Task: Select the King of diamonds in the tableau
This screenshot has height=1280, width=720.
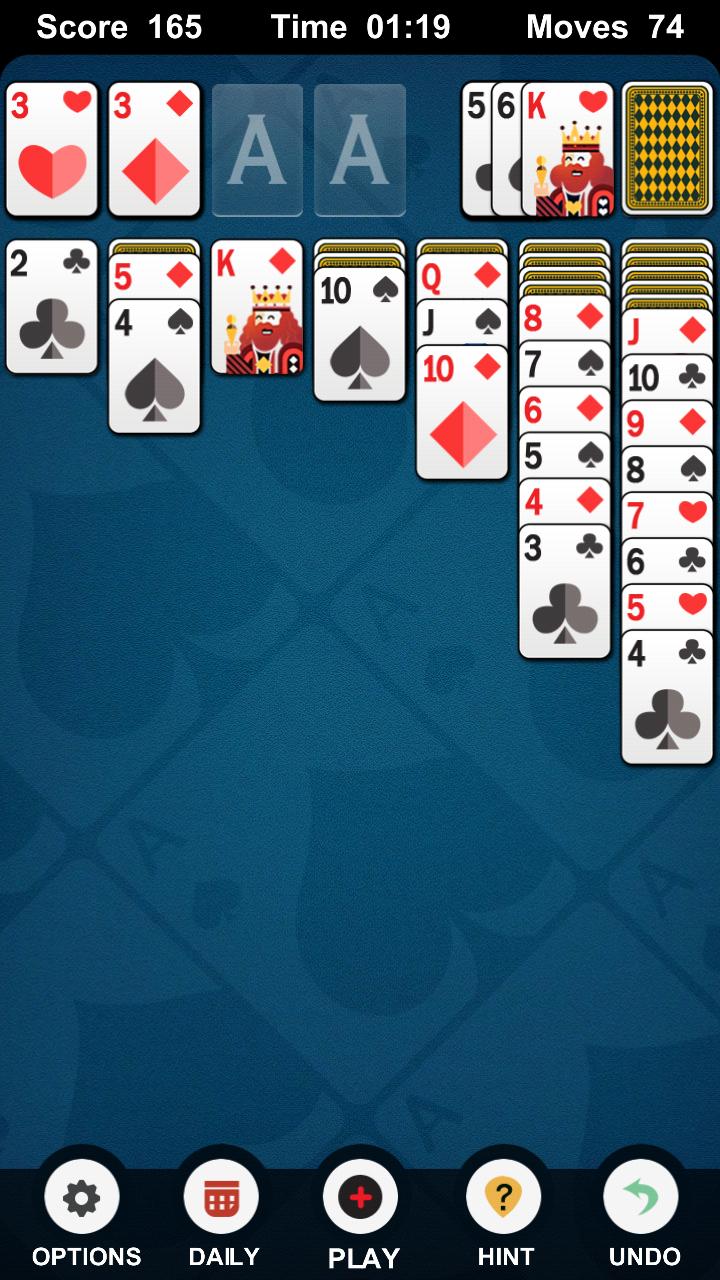Action: pos(257,306)
